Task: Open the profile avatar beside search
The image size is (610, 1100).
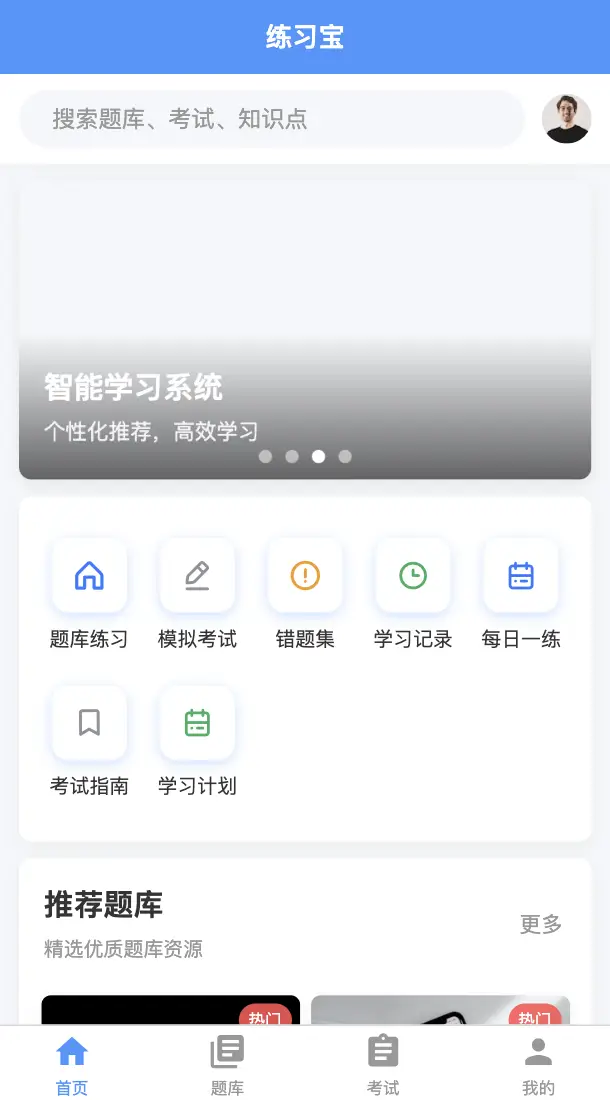Action: [566, 120]
